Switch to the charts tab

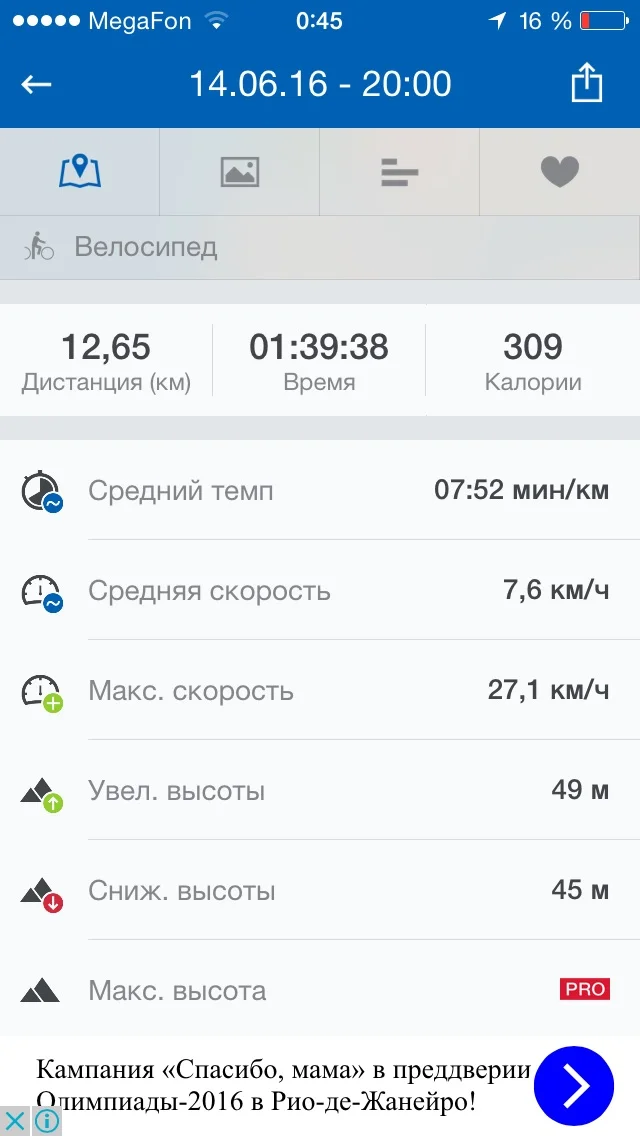(x=400, y=172)
